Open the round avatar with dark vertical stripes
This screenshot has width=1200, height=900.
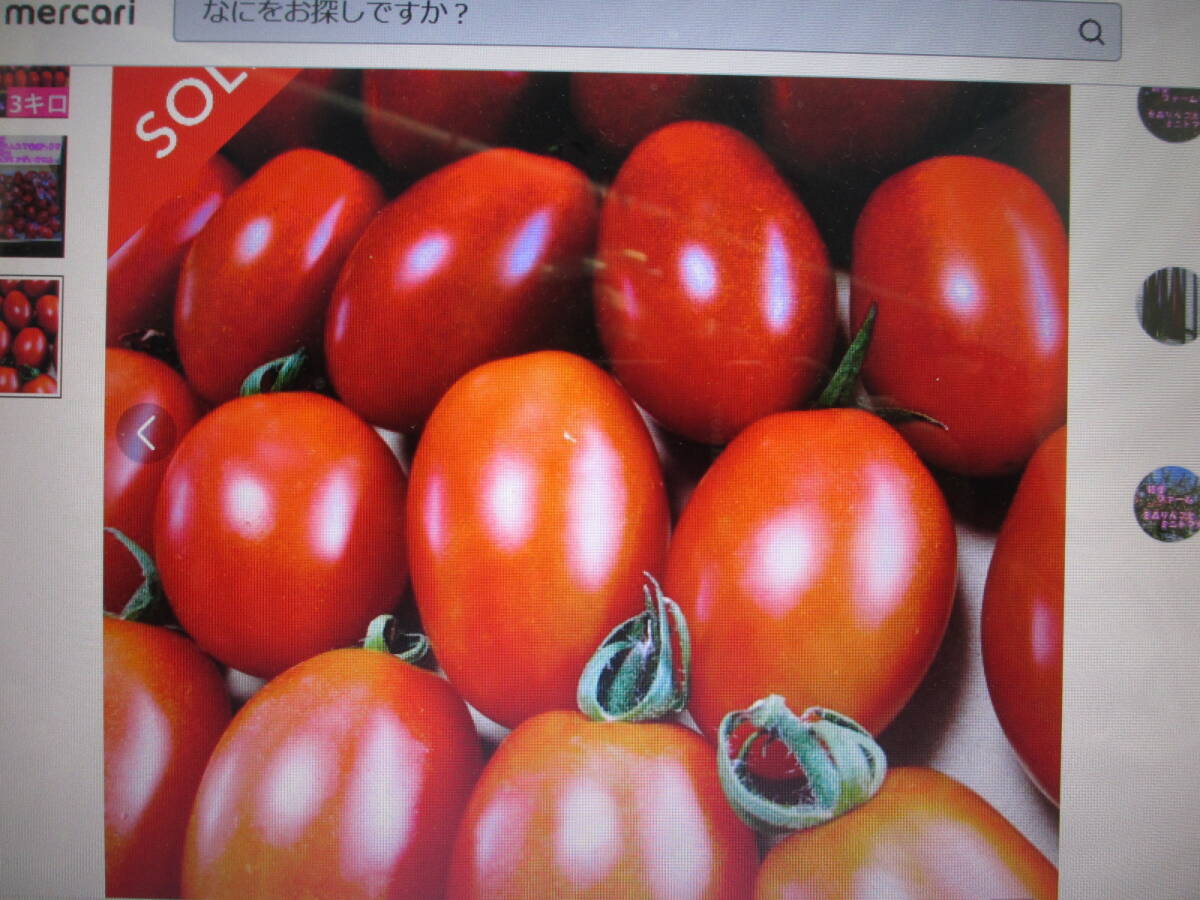1169,305
